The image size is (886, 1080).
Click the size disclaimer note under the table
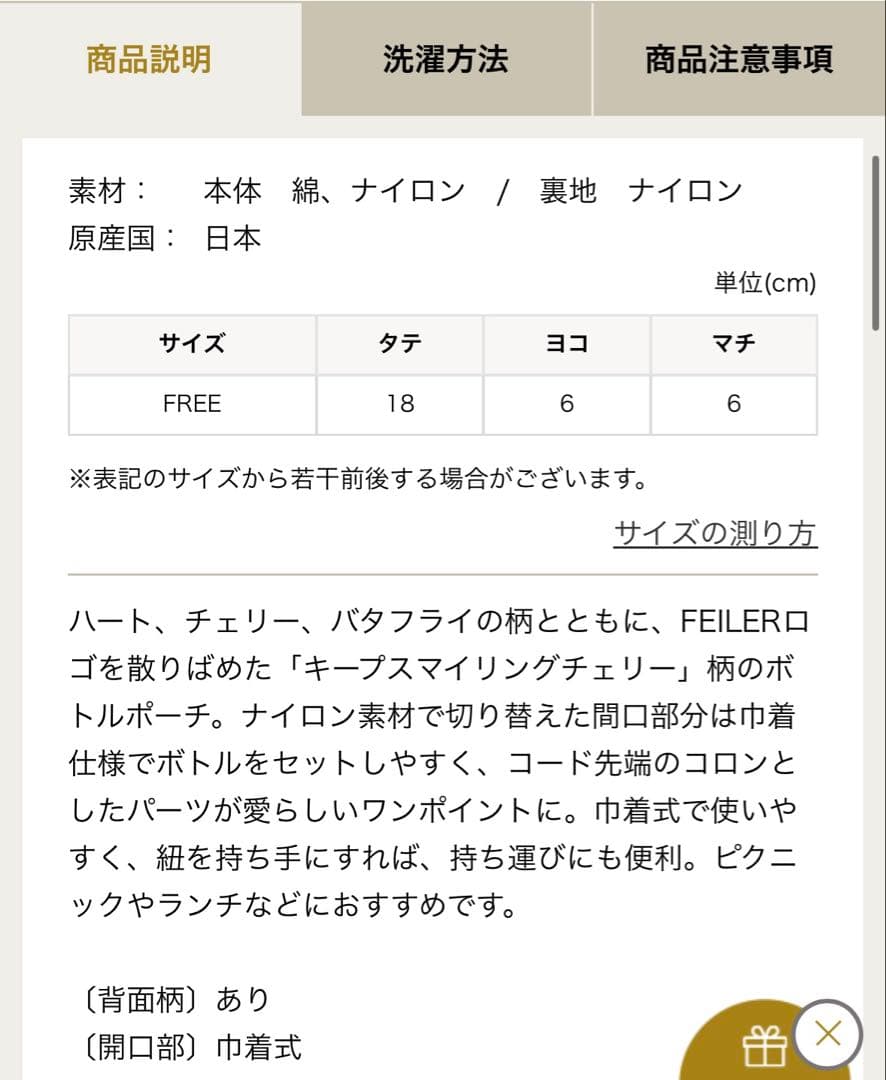coord(355,477)
